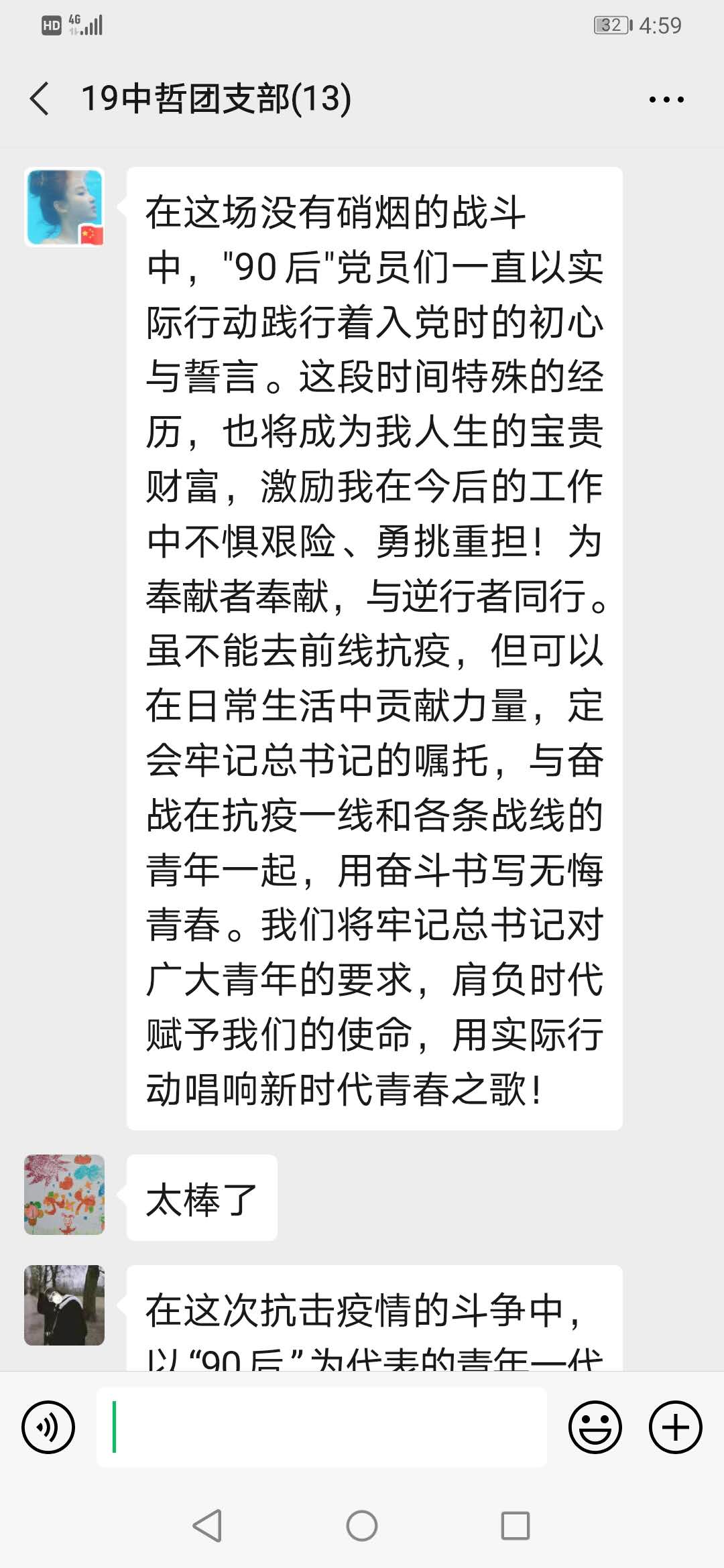Open the plus attachment menu

(675, 1427)
